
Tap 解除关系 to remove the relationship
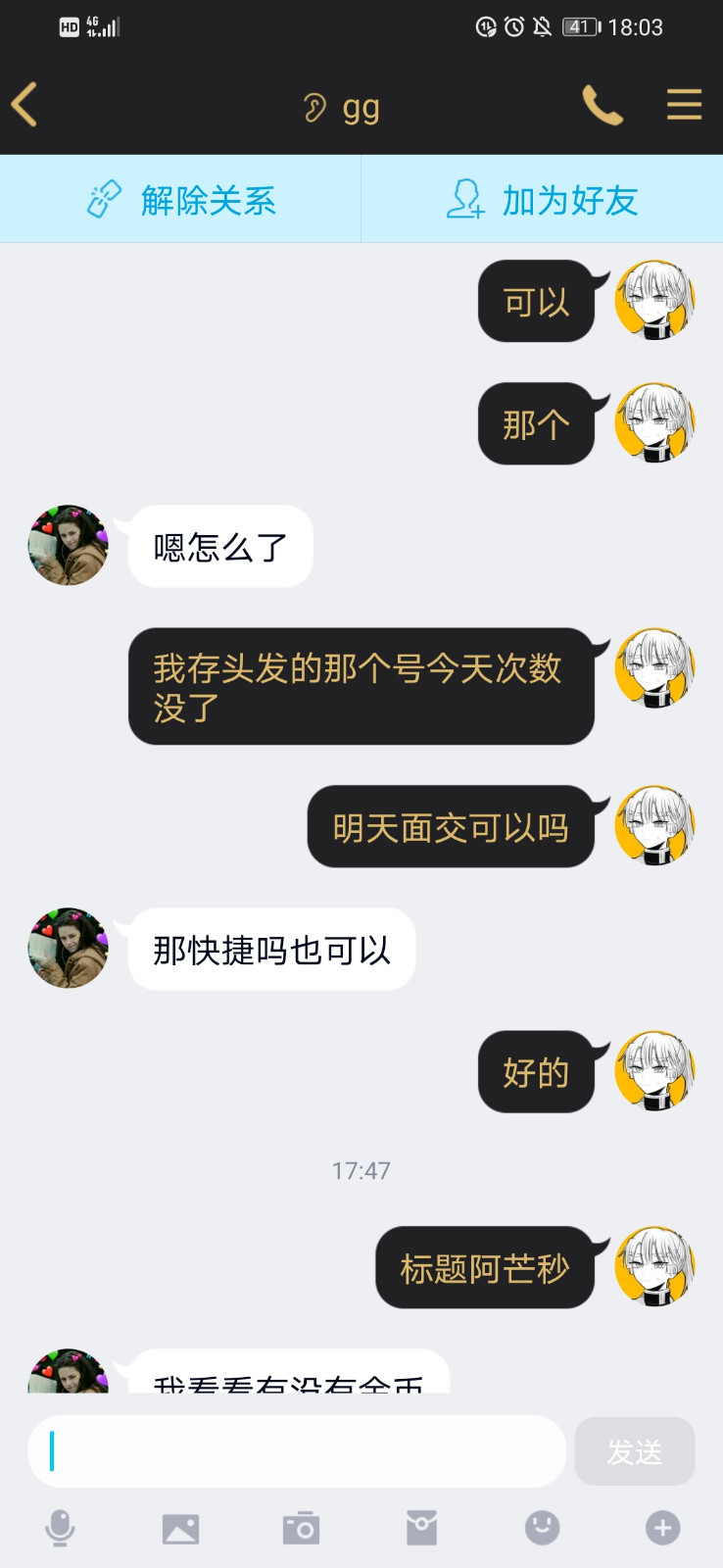(x=181, y=199)
